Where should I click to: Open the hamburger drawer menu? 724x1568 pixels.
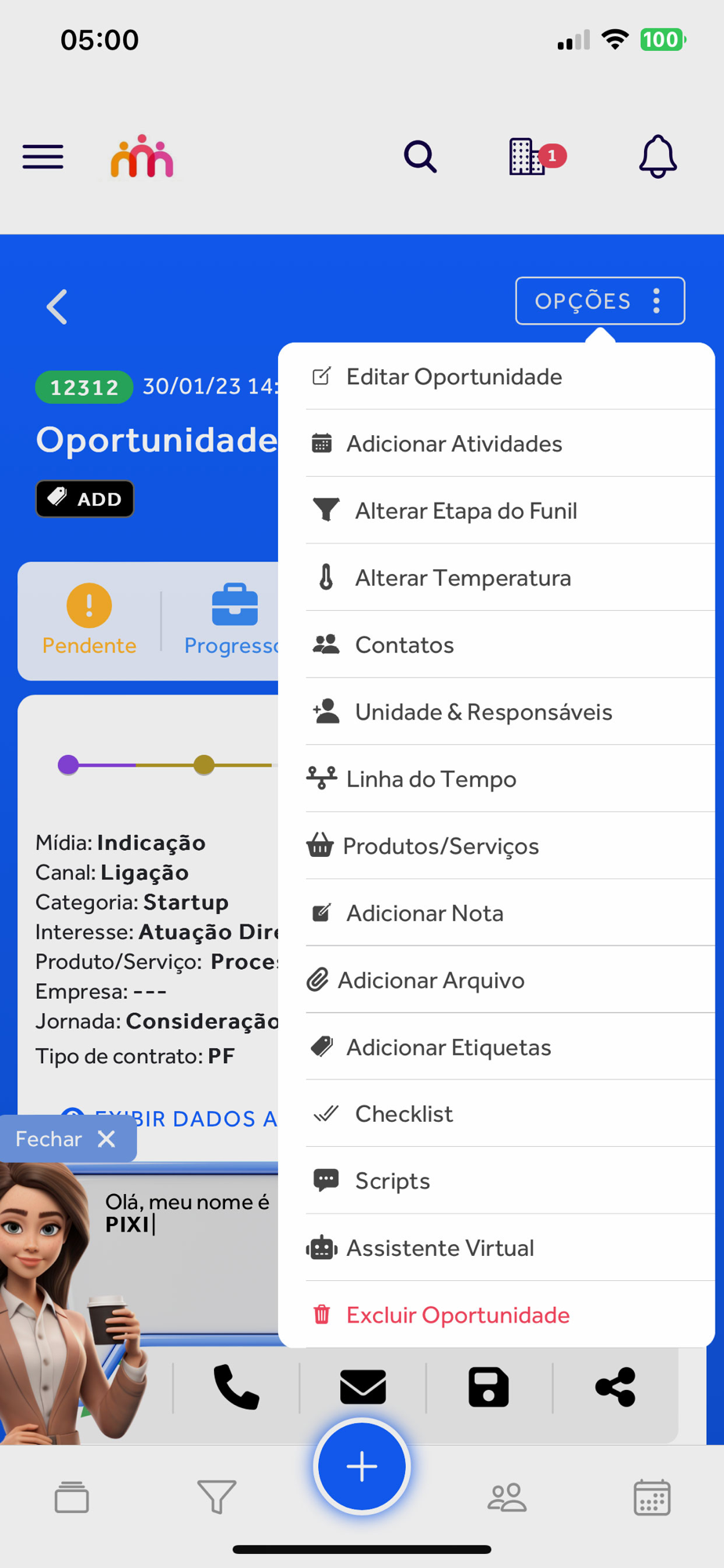pos(43,157)
